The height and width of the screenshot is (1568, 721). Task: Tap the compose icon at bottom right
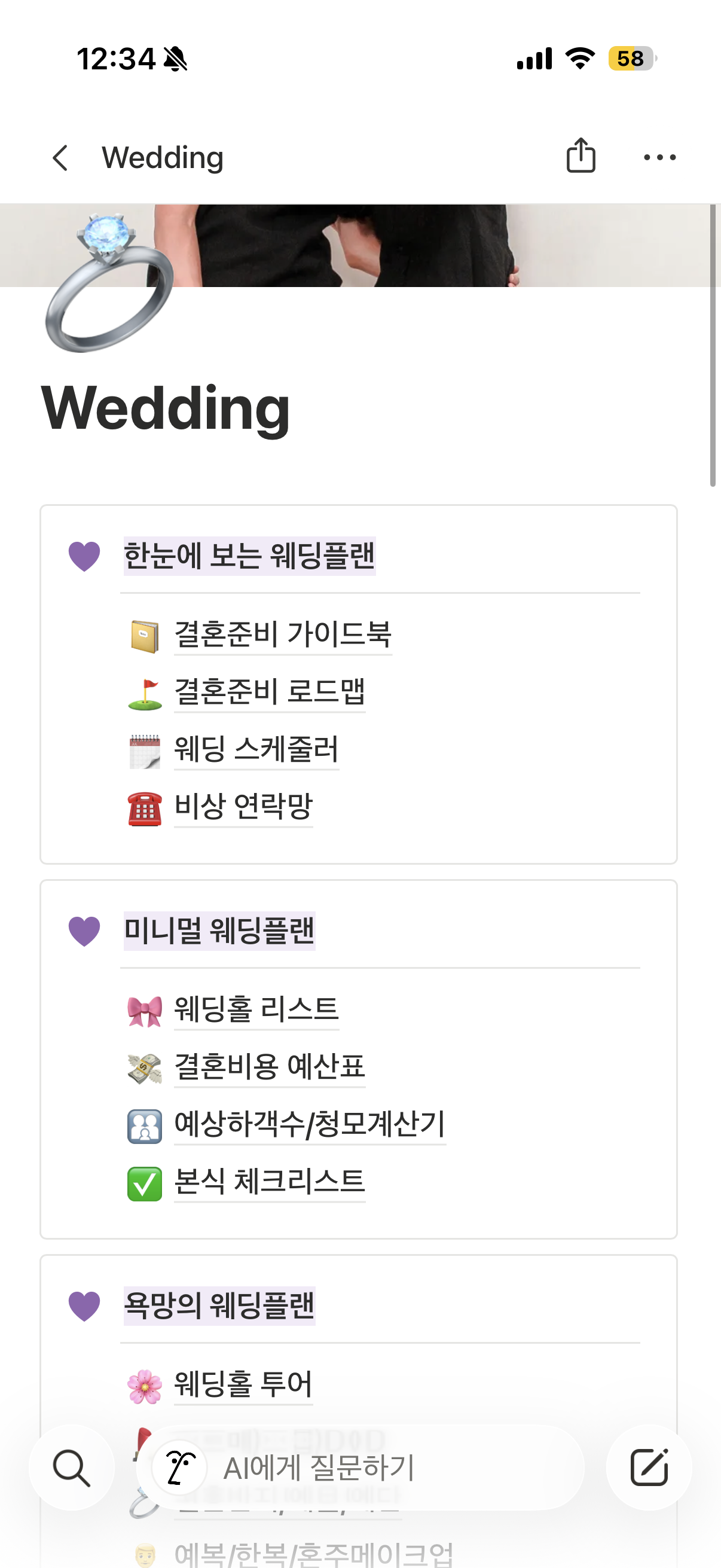tap(650, 1467)
